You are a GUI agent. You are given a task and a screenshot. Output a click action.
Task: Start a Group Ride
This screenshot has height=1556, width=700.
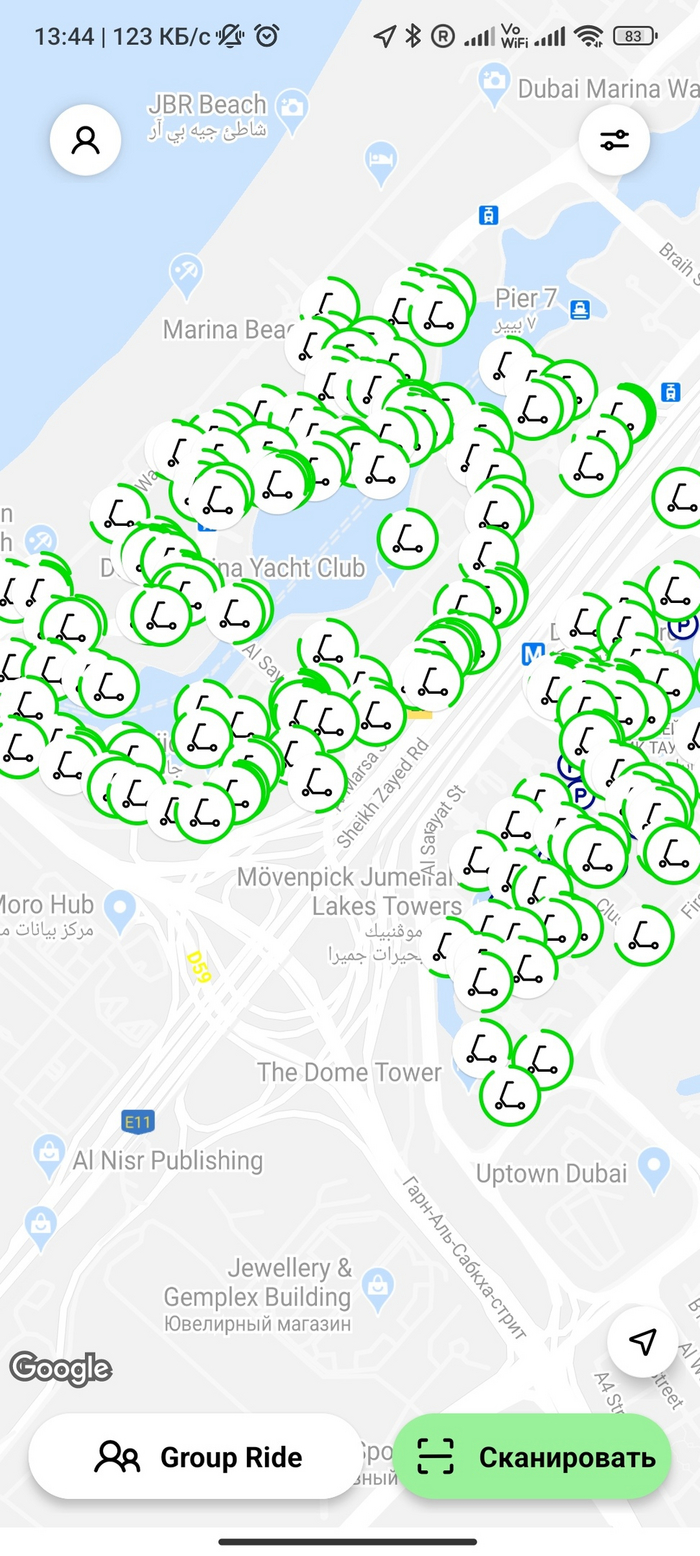[x=197, y=1457]
